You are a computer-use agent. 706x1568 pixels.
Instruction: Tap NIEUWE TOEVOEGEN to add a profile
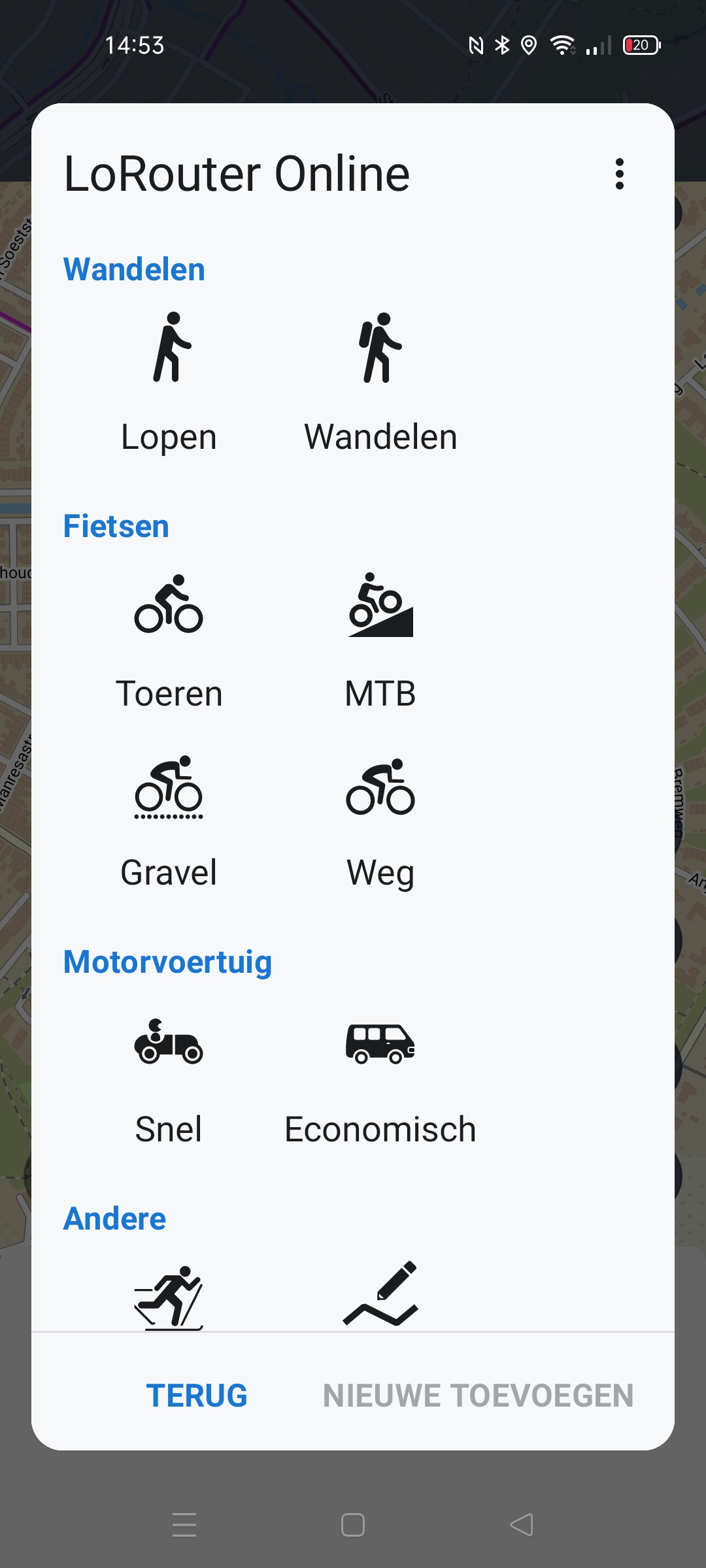(x=478, y=1396)
